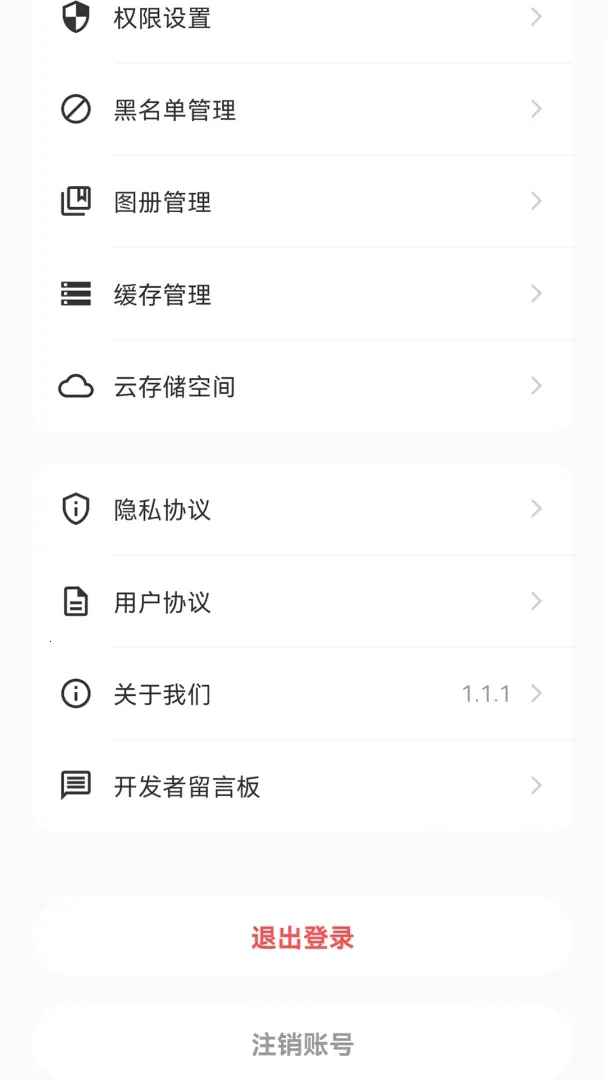Viewport: 607px width, 1080px height.
Task: View 云存储空间 cloud storage
Action: tap(303, 386)
